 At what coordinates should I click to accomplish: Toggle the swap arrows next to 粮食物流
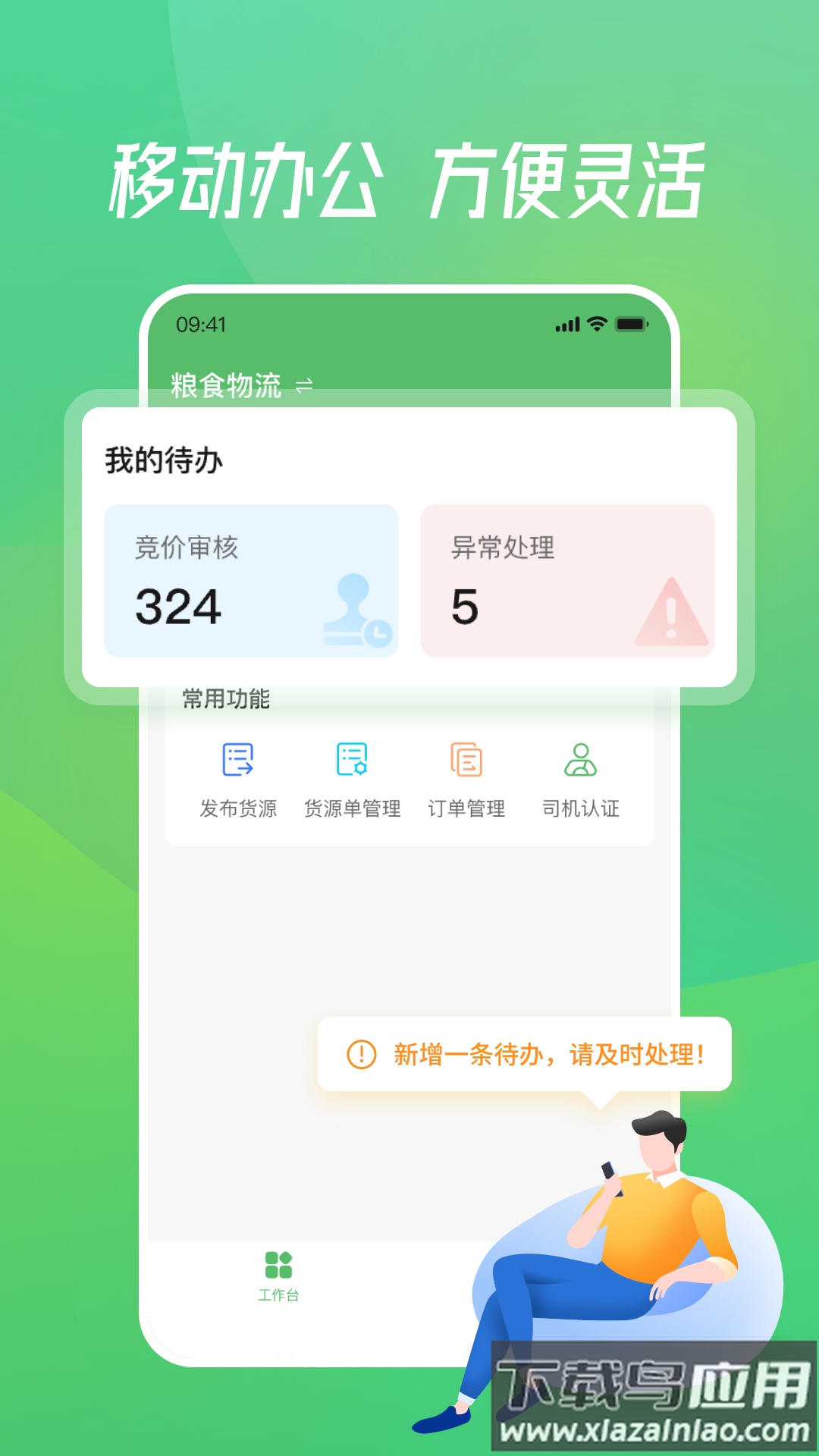click(303, 385)
